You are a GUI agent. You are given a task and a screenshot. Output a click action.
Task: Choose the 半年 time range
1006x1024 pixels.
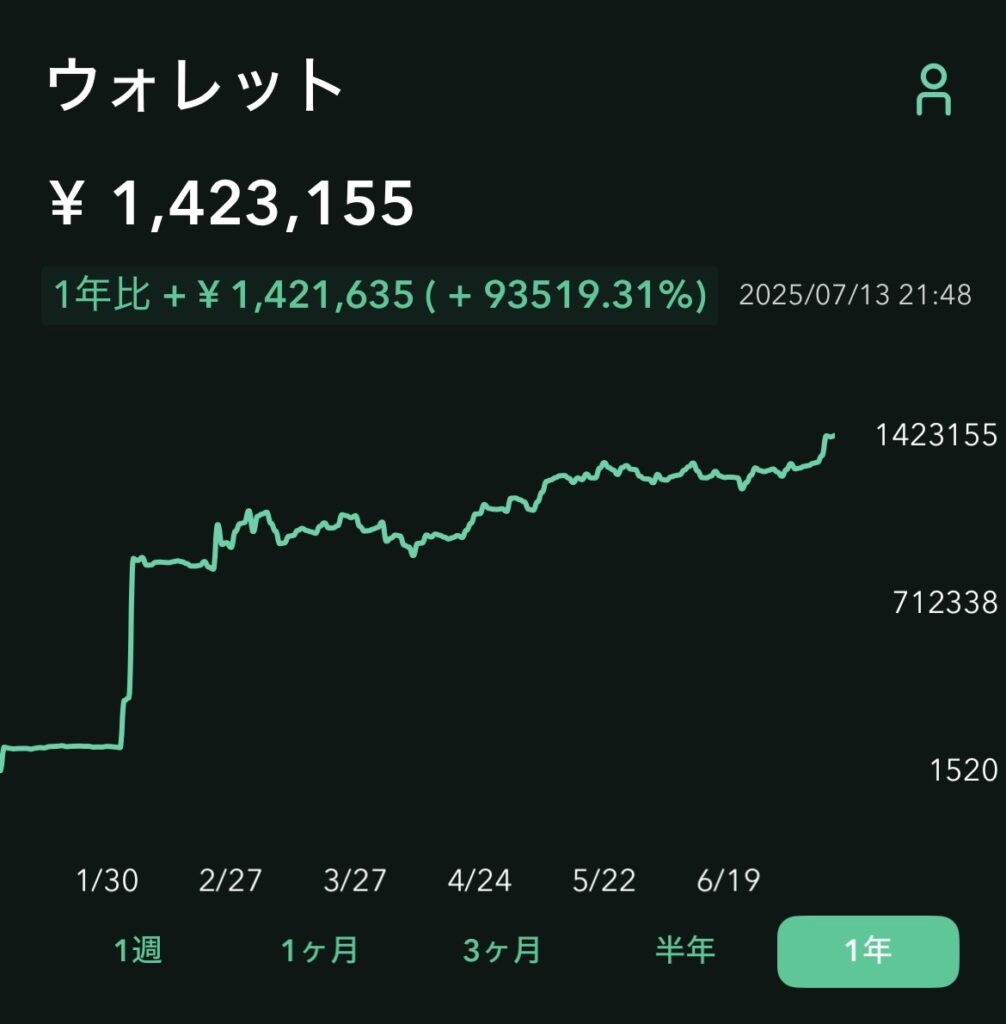pos(688,953)
